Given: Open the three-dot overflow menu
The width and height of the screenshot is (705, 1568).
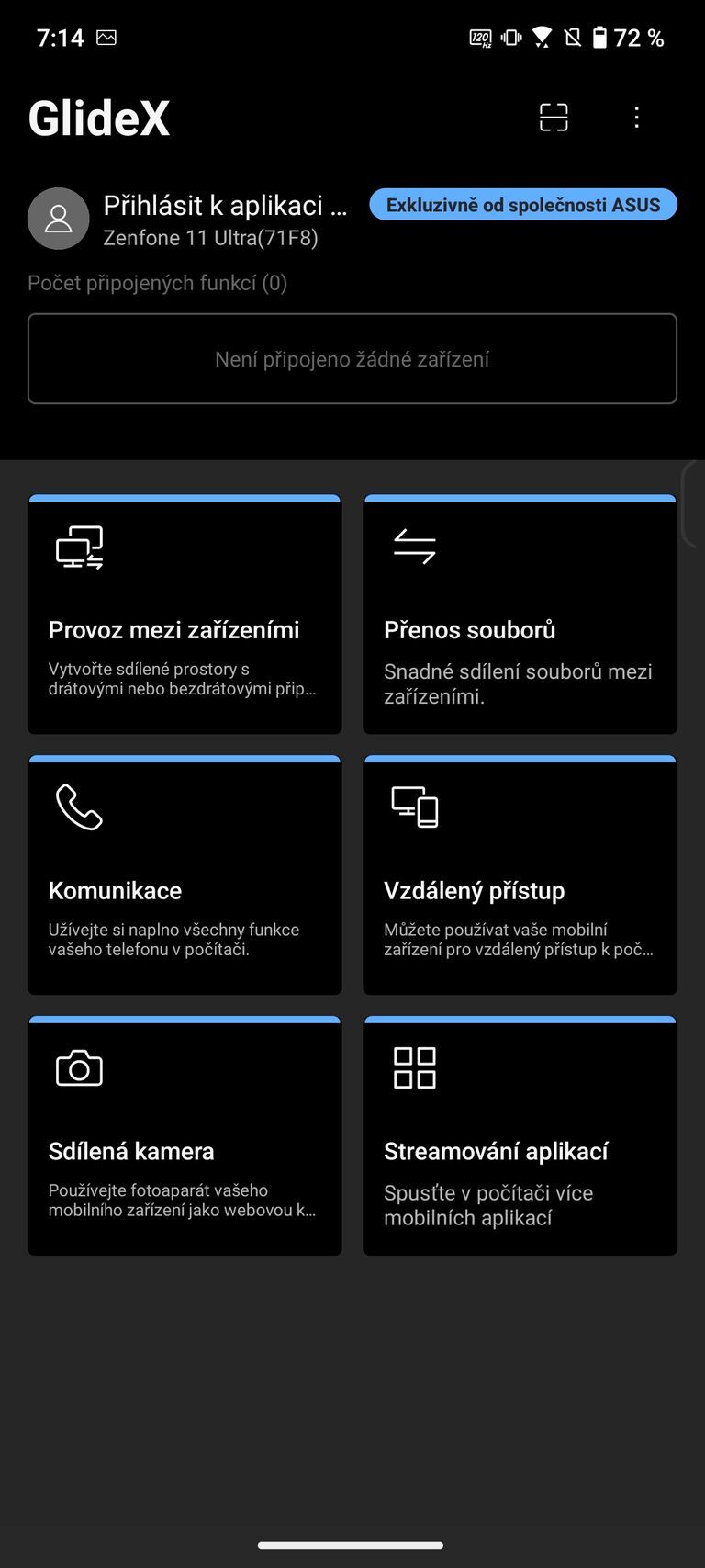Looking at the screenshot, I should (636, 118).
